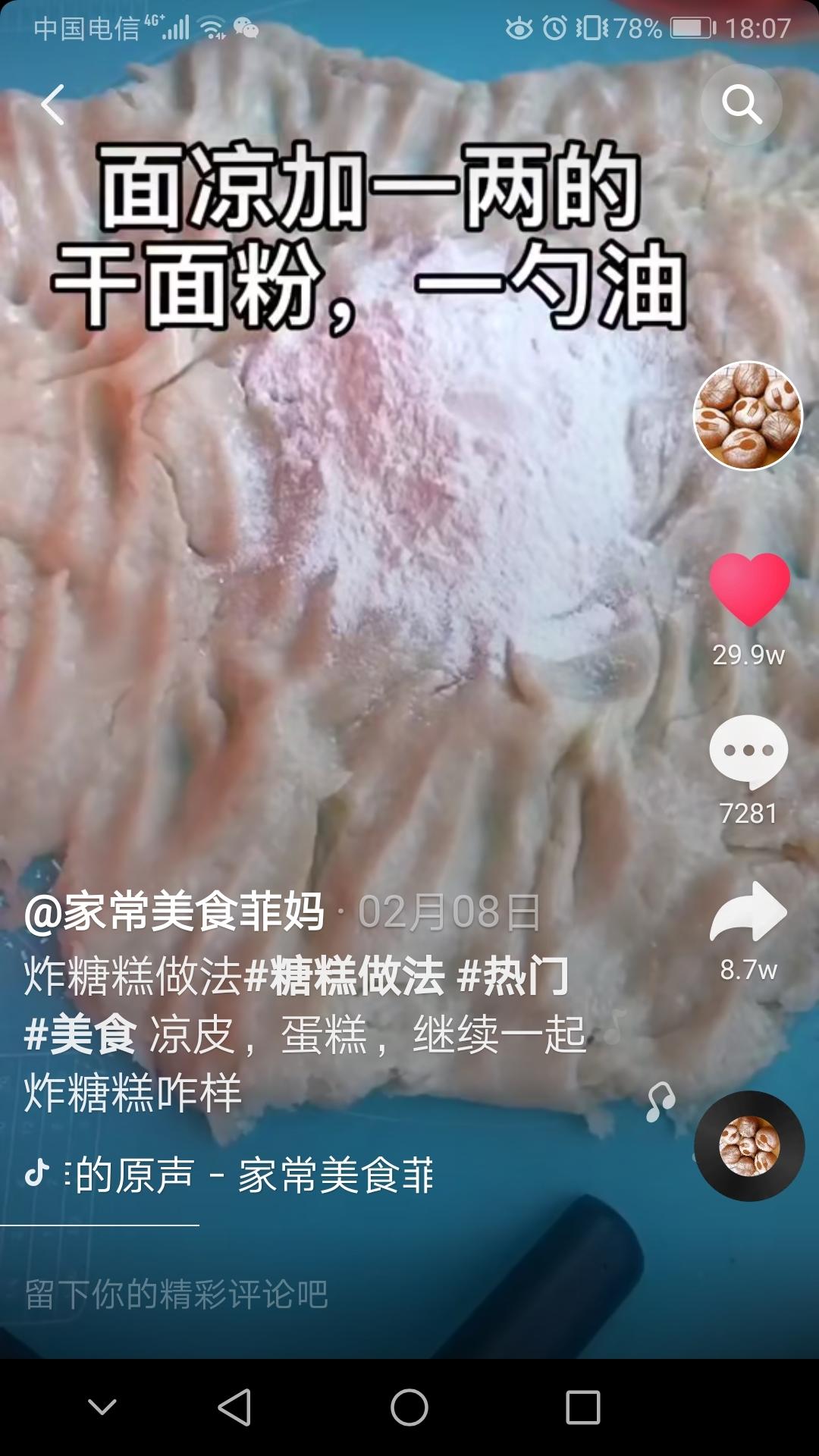
Task: Share this video via the arrow icon
Action: (x=748, y=912)
